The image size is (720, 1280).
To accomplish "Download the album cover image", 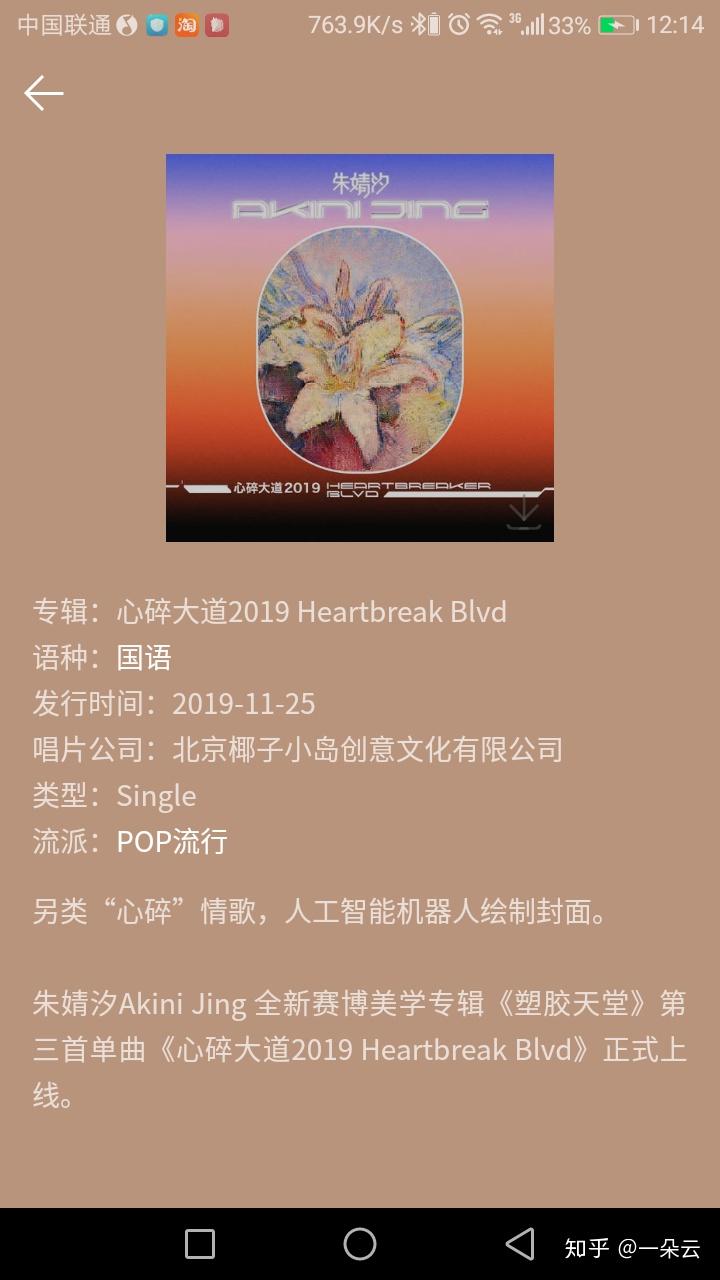I will (x=523, y=511).
